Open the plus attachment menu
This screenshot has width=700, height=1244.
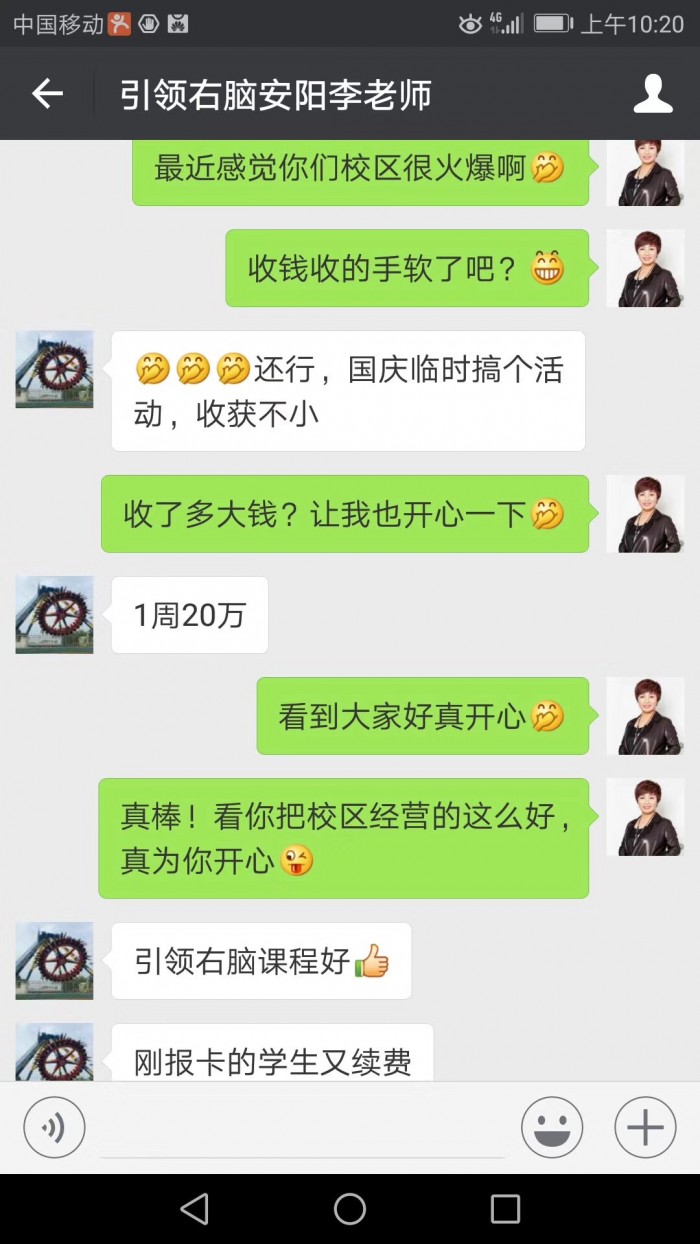coord(645,1128)
